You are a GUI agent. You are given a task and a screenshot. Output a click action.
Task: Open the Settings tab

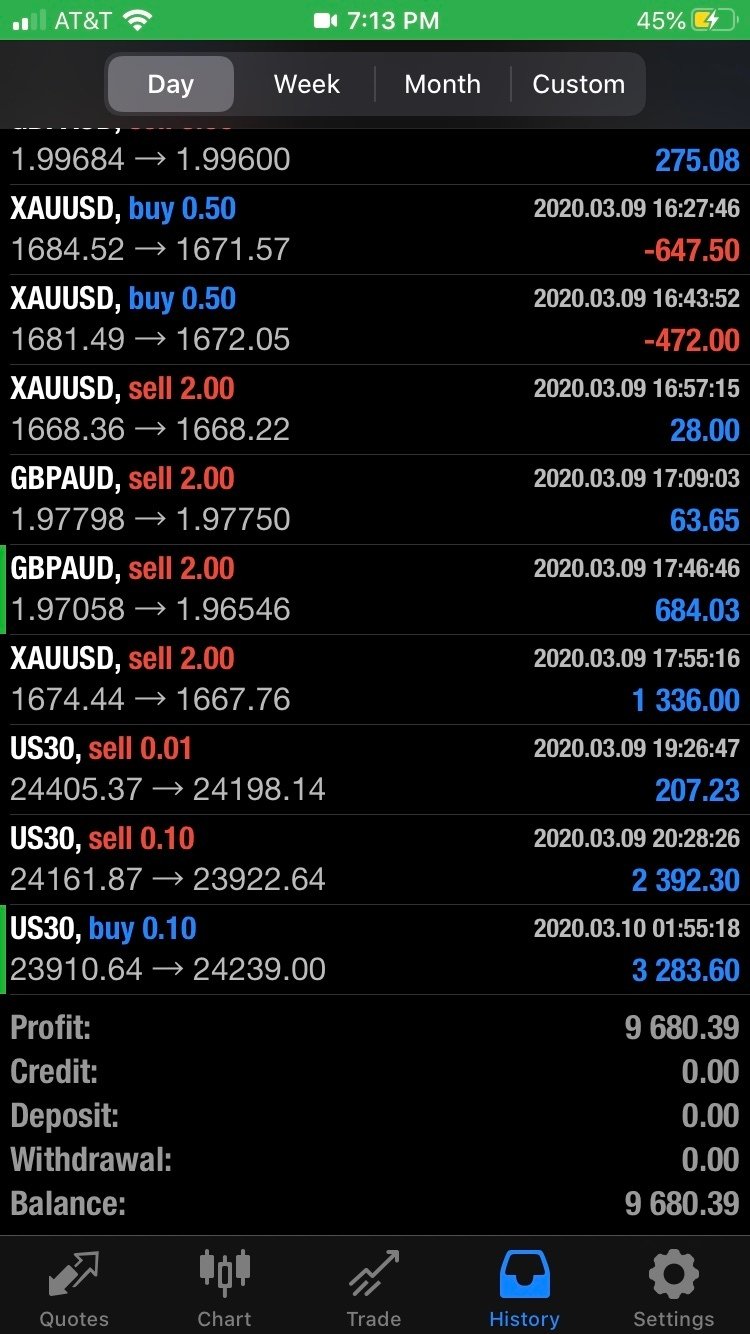pos(674,1290)
